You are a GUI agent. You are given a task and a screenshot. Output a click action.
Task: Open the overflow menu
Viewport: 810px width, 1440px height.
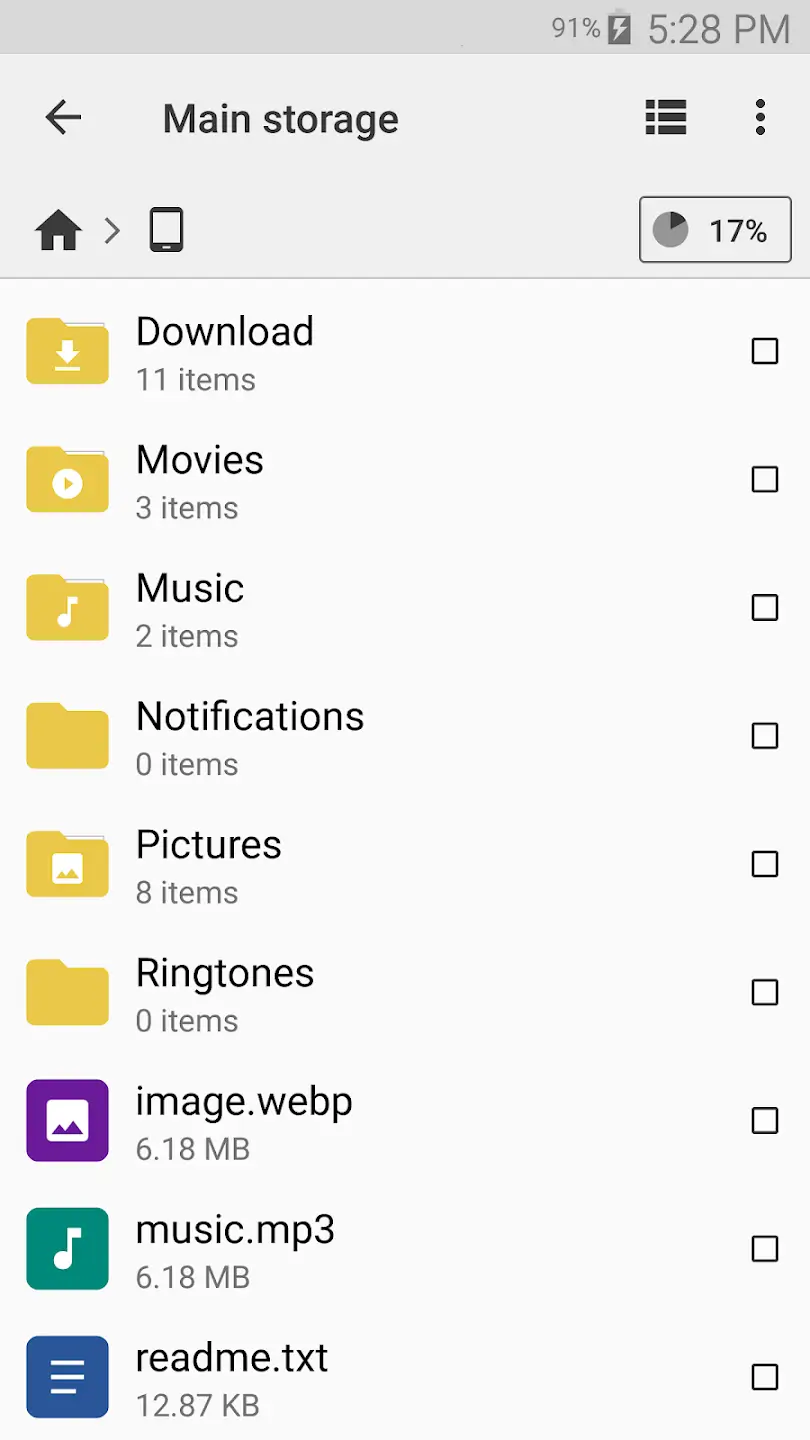tap(760, 117)
